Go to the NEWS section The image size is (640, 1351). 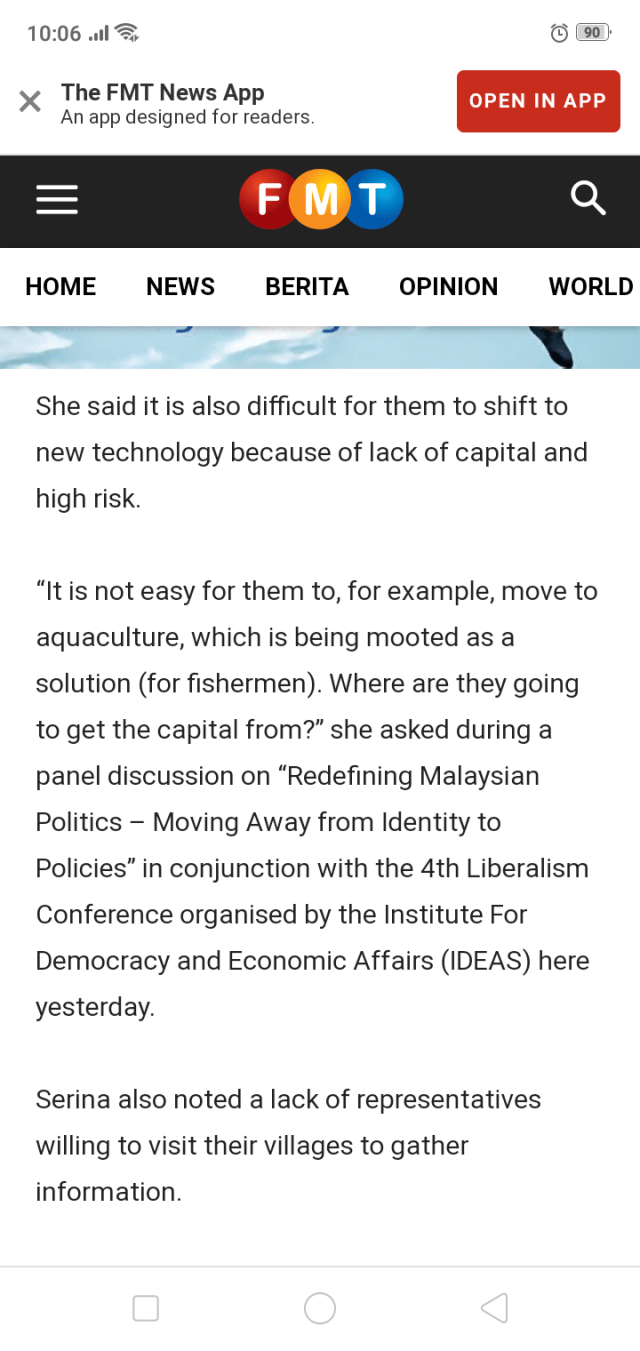pyautogui.click(x=180, y=287)
